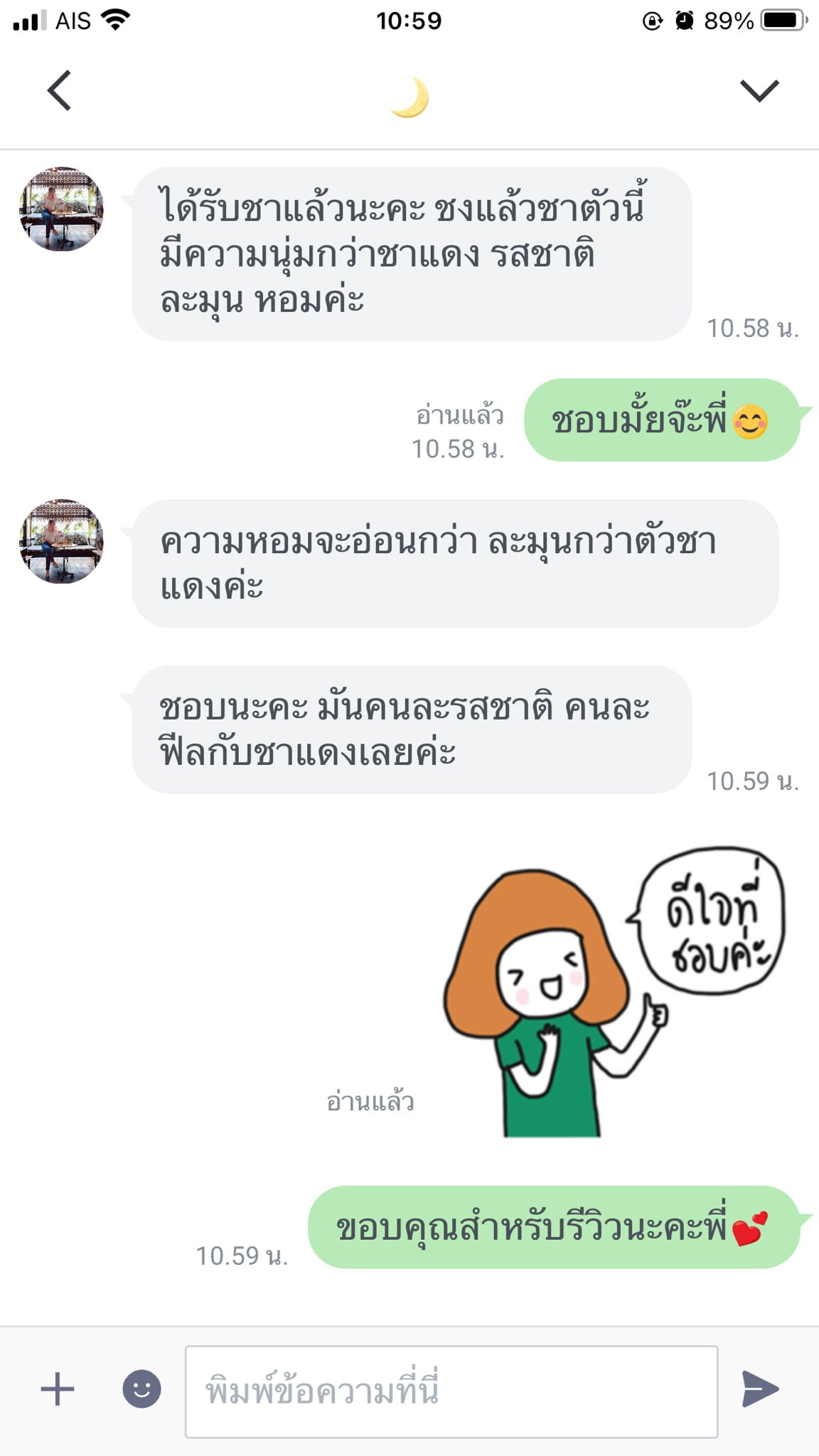Viewport: 819px width, 1456px height.
Task: Tap the message field พิมพ์ข้อความที่นี่
Action: coord(451,1391)
